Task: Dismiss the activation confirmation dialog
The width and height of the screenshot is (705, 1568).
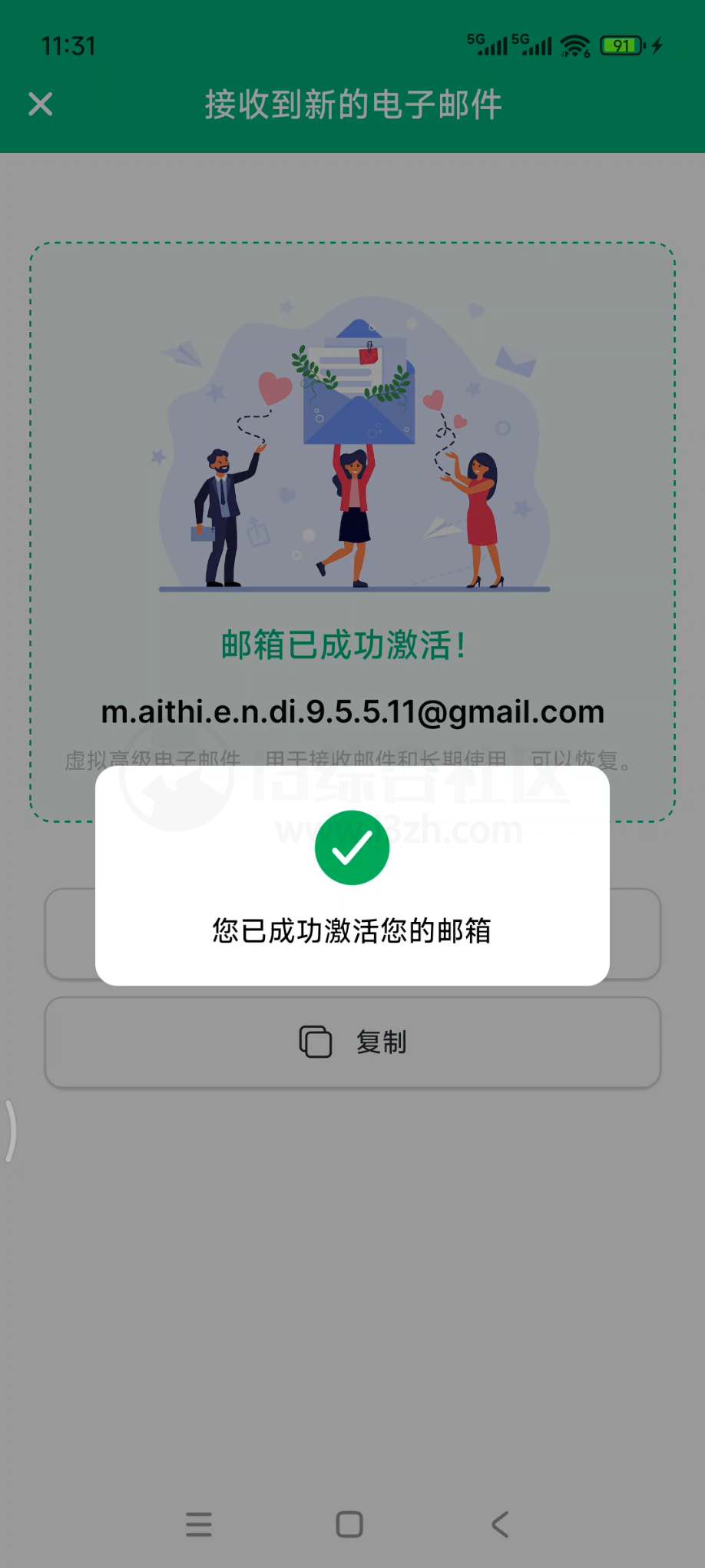Action: (352, 930)
